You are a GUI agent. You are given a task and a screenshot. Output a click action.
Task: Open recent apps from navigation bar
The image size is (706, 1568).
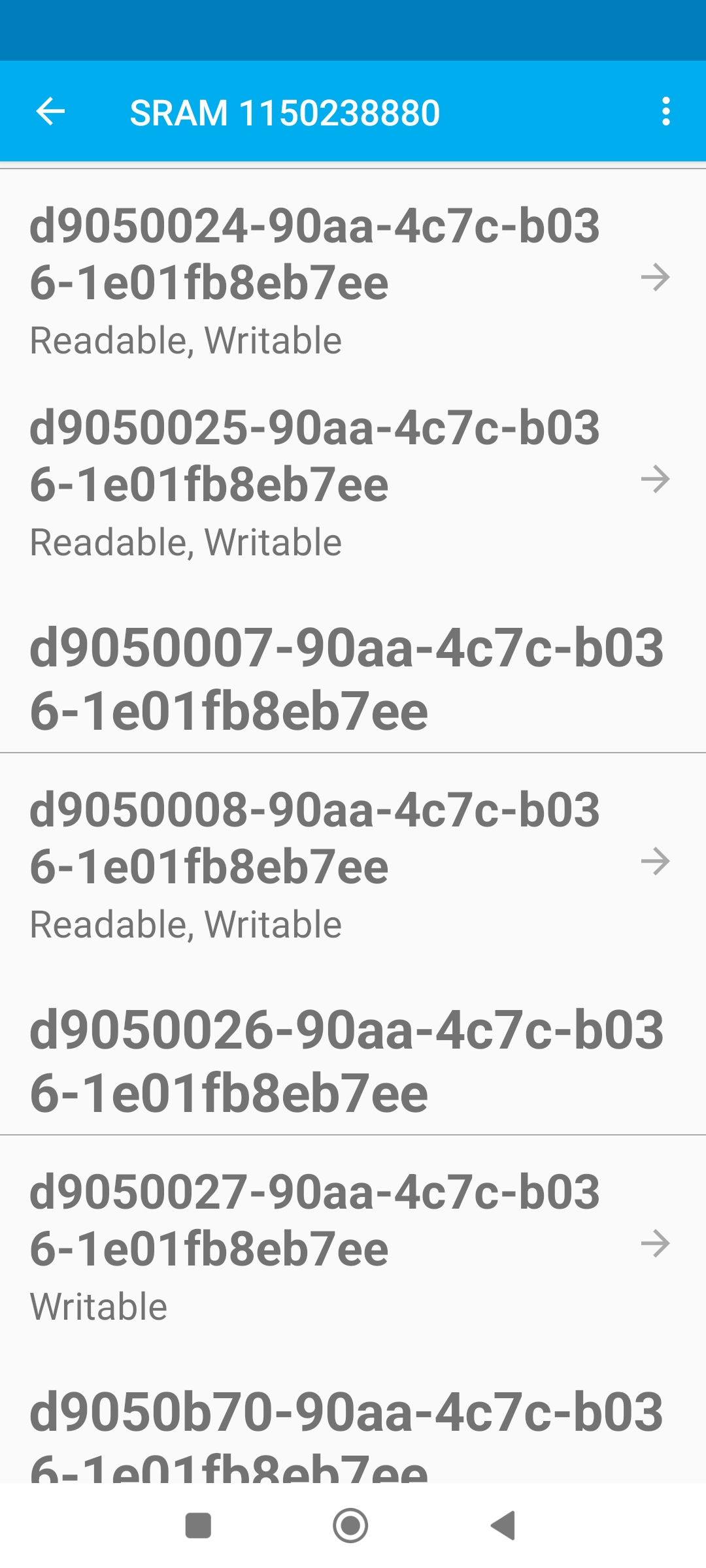pos(198,1526)
